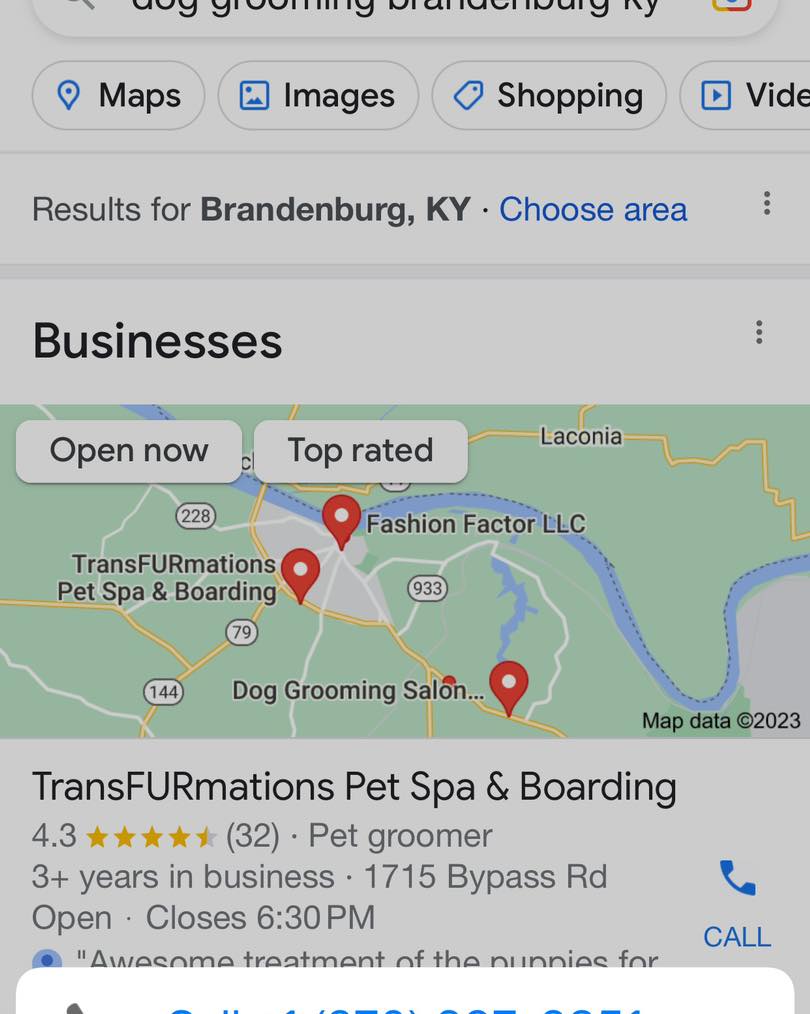The height and width of the screenshot is (1014, 810).
Task: Select the Dog Grooming Salon map pin
Action: coord(509,685)
